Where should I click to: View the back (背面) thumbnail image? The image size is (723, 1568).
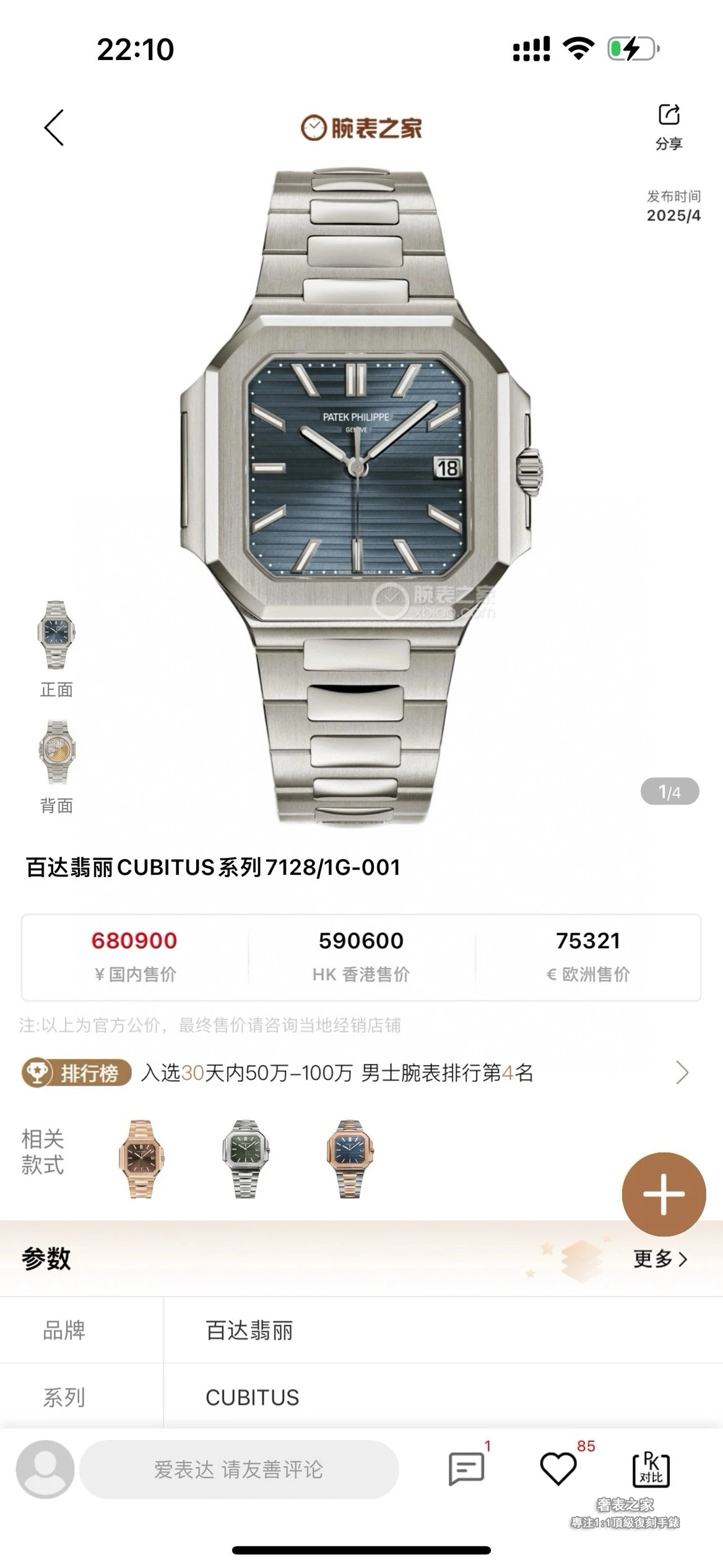tap(56, 752)
